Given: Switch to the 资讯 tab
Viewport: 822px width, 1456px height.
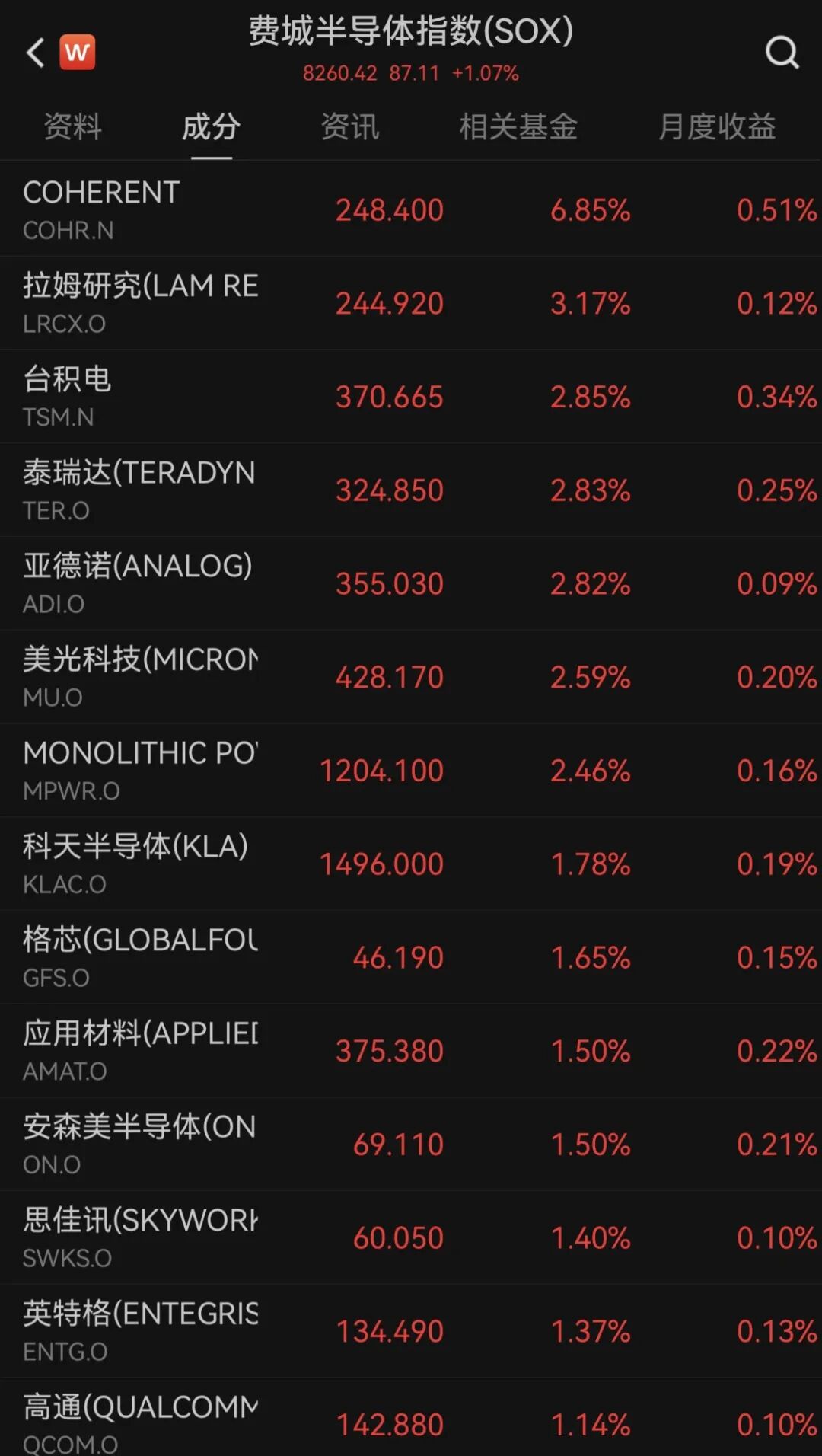Looking at the screenshot, I should pyautogui.click(x=349, y=127).
